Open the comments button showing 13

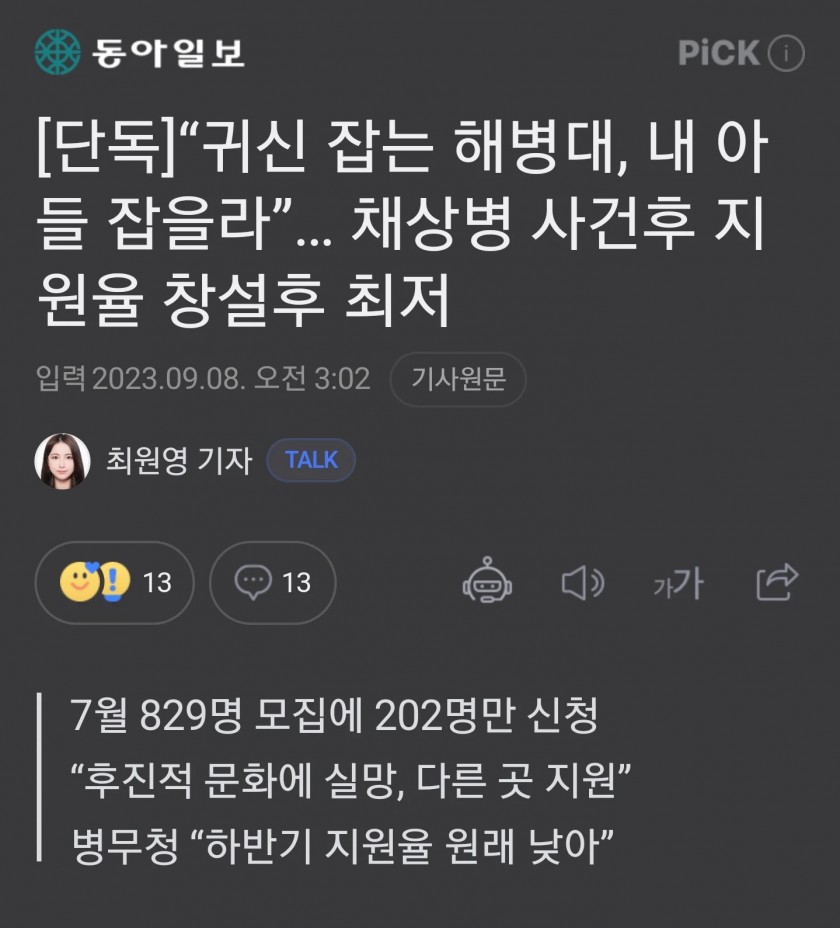pos(272,583)
